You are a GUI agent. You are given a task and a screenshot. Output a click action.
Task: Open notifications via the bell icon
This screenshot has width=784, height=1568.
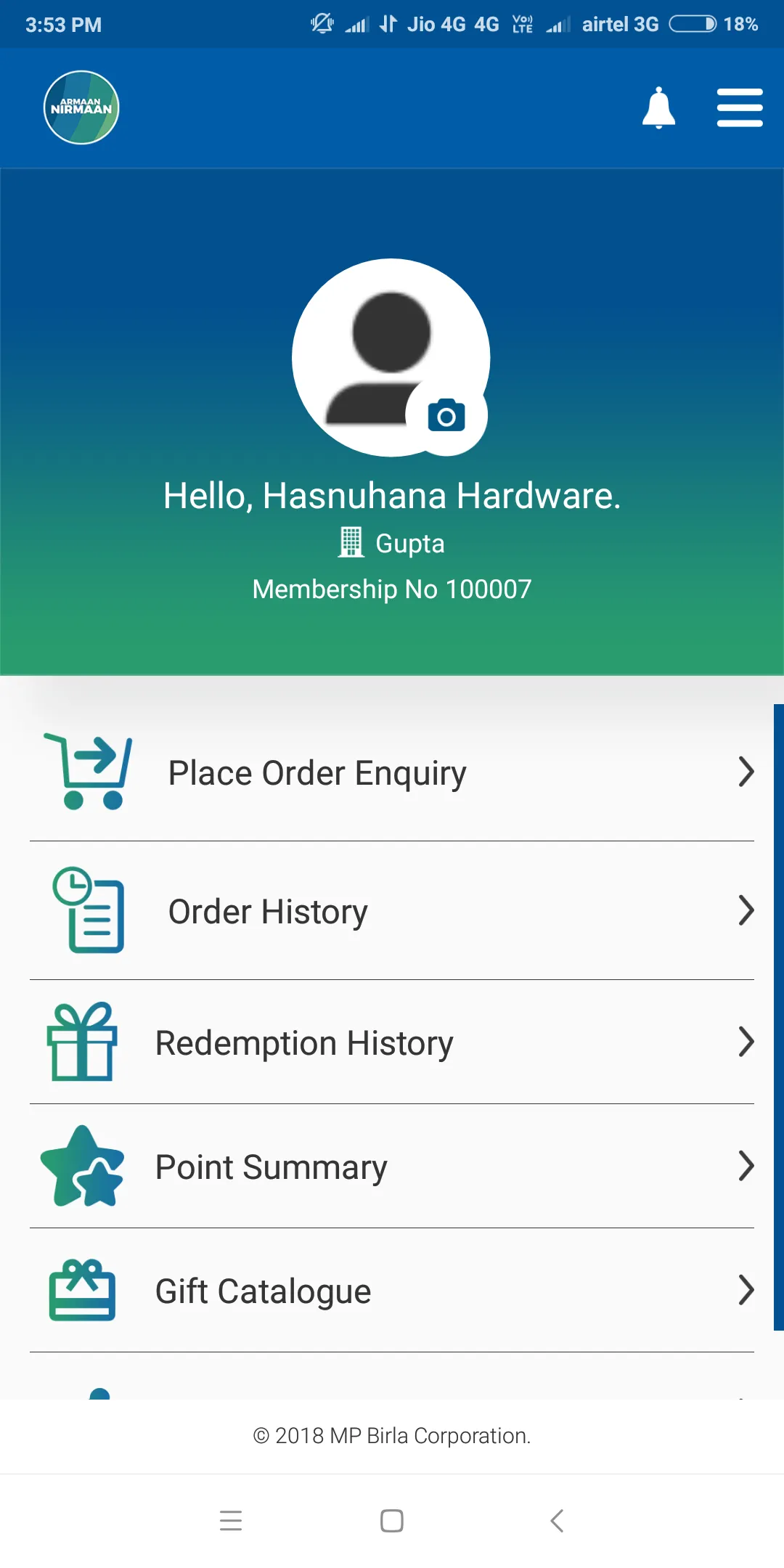(659, 107)
